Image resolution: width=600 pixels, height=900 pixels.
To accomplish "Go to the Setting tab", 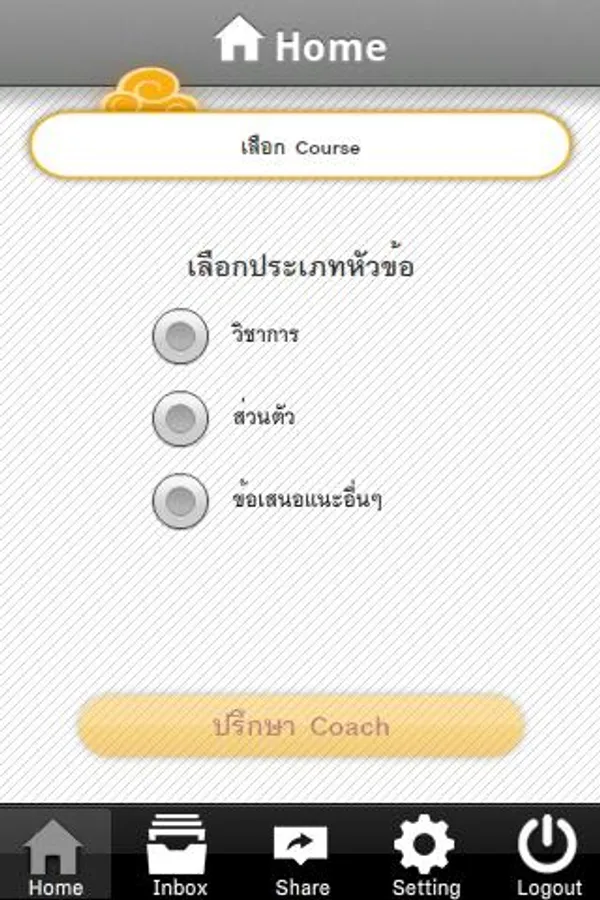I will point(425,854).
